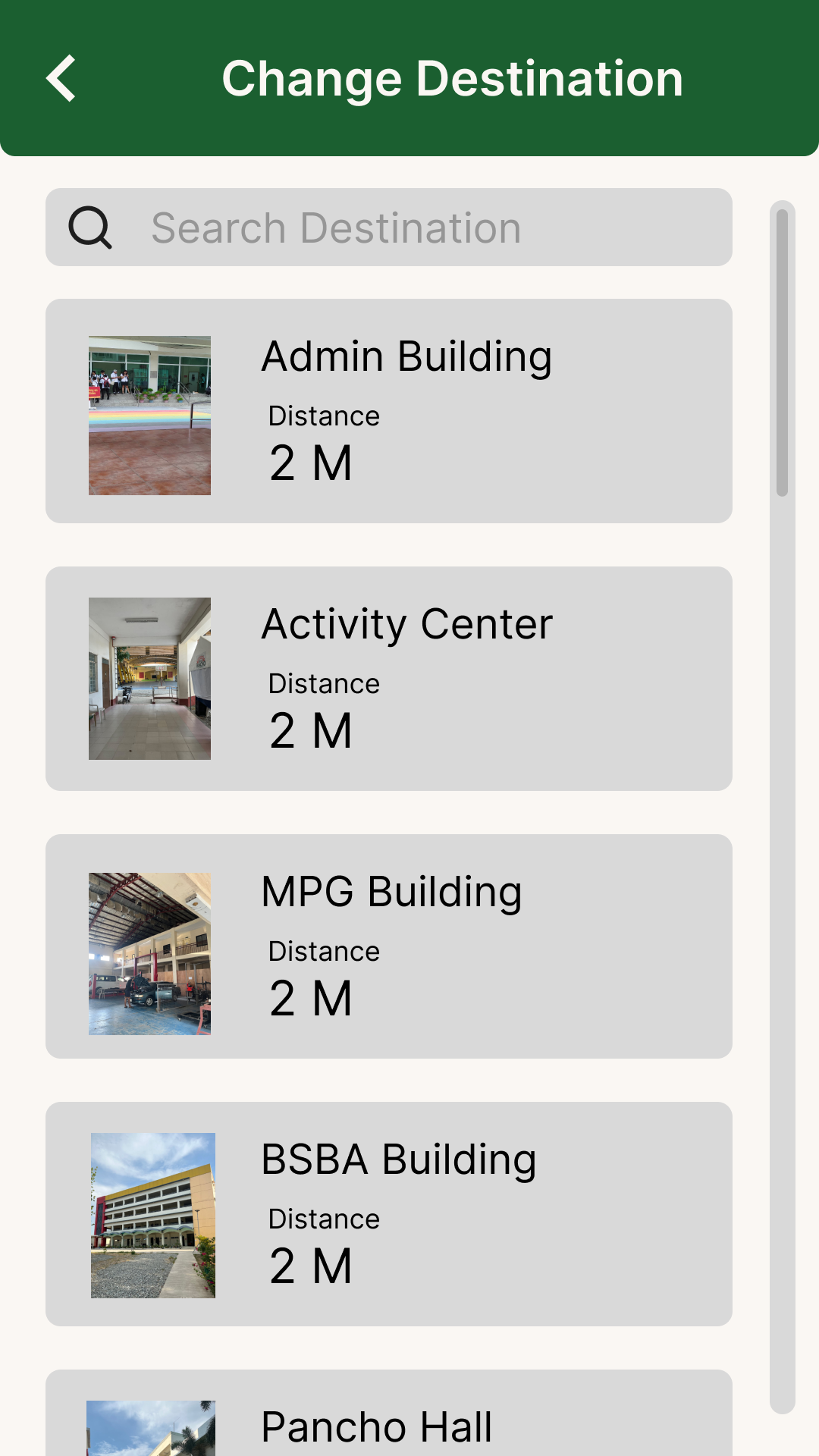
Task: Choose the Activity Center card
Action: pyautogui.click(x=388, y=679)
